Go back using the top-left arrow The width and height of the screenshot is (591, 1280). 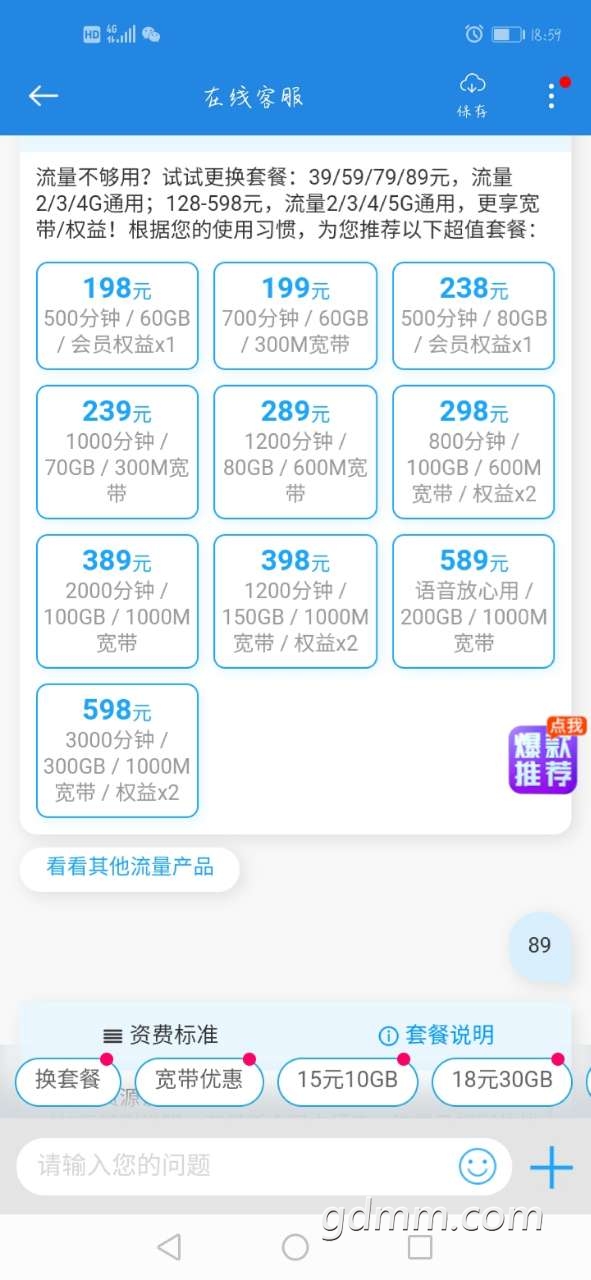coord(43,96)
